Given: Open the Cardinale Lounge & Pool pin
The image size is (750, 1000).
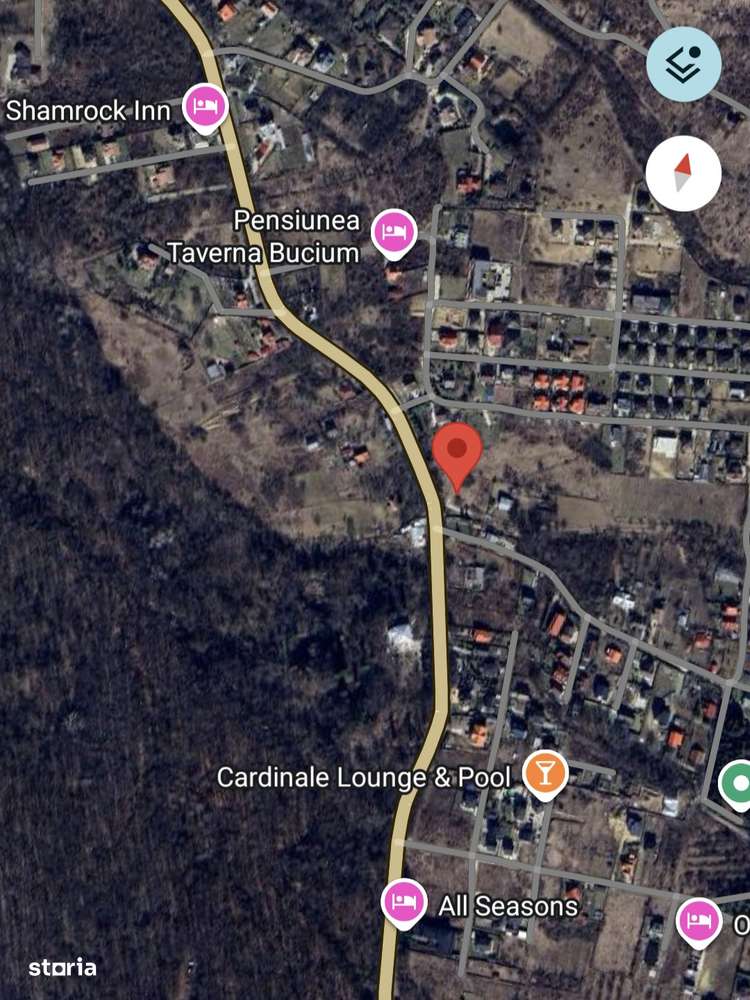Looking at the screenshot, I should coord(545,775).
